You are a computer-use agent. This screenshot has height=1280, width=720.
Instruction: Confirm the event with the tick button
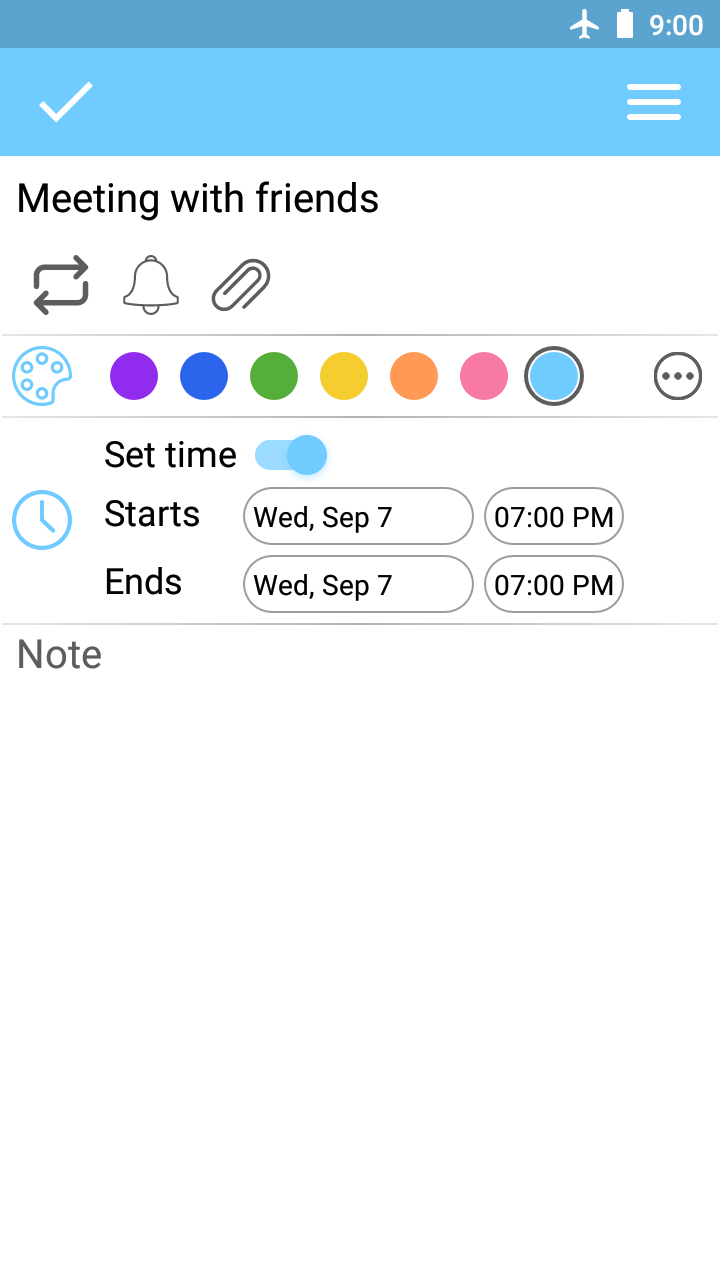(x=65, y=102)
